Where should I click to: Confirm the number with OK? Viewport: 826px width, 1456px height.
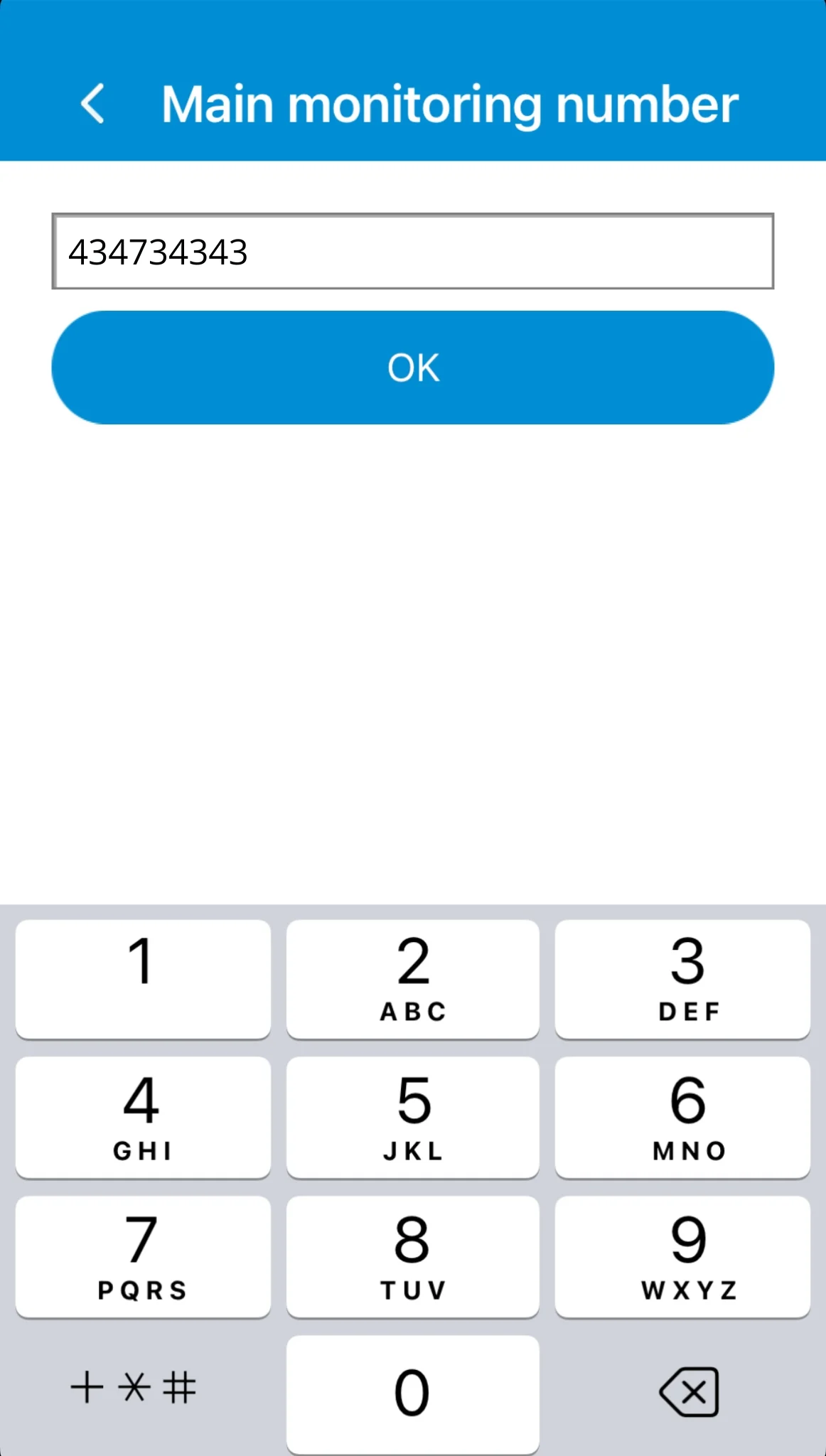point(412,368)
